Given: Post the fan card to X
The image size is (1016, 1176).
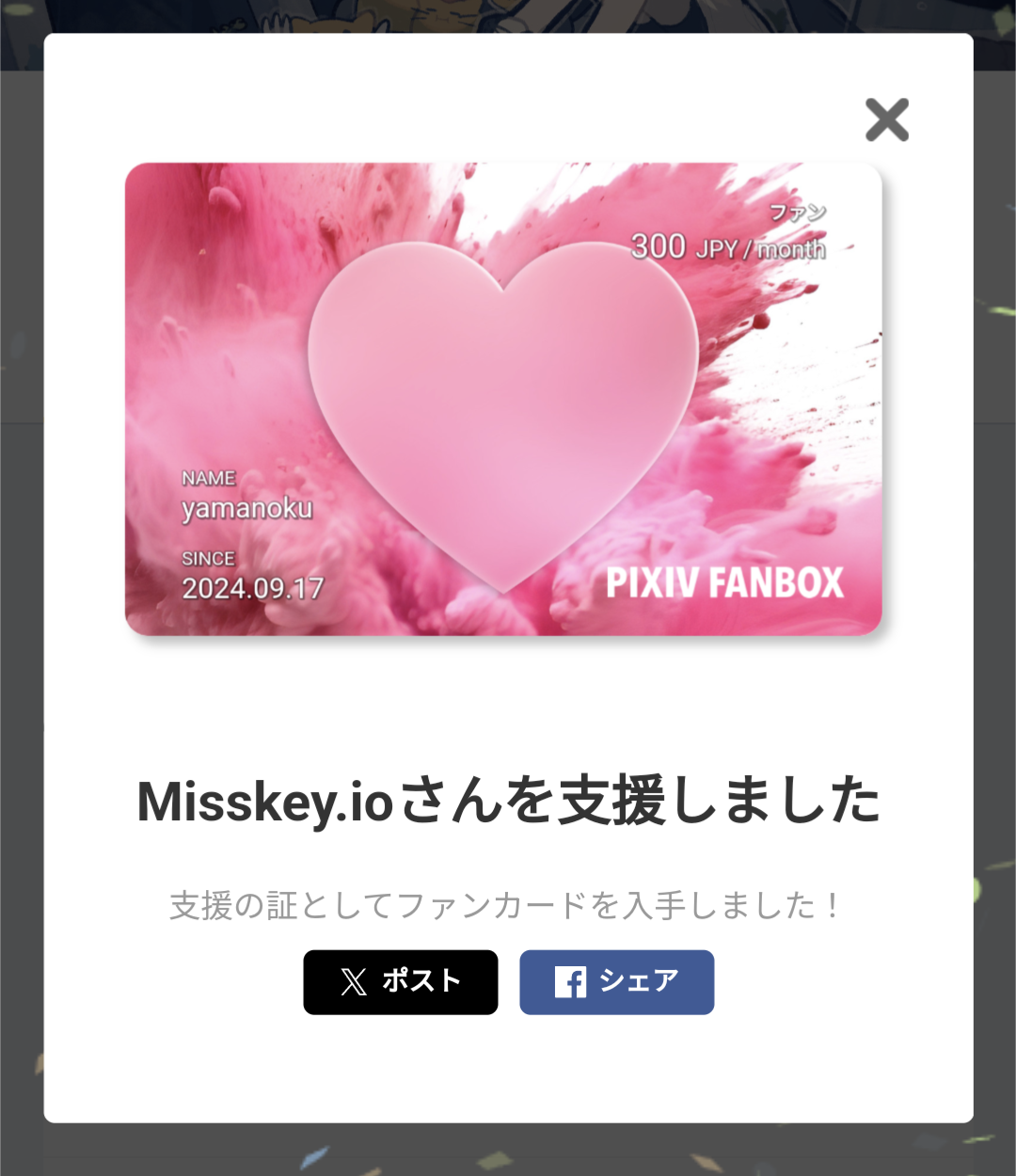Looking at the screenshot, I should (x=400, y=981).
